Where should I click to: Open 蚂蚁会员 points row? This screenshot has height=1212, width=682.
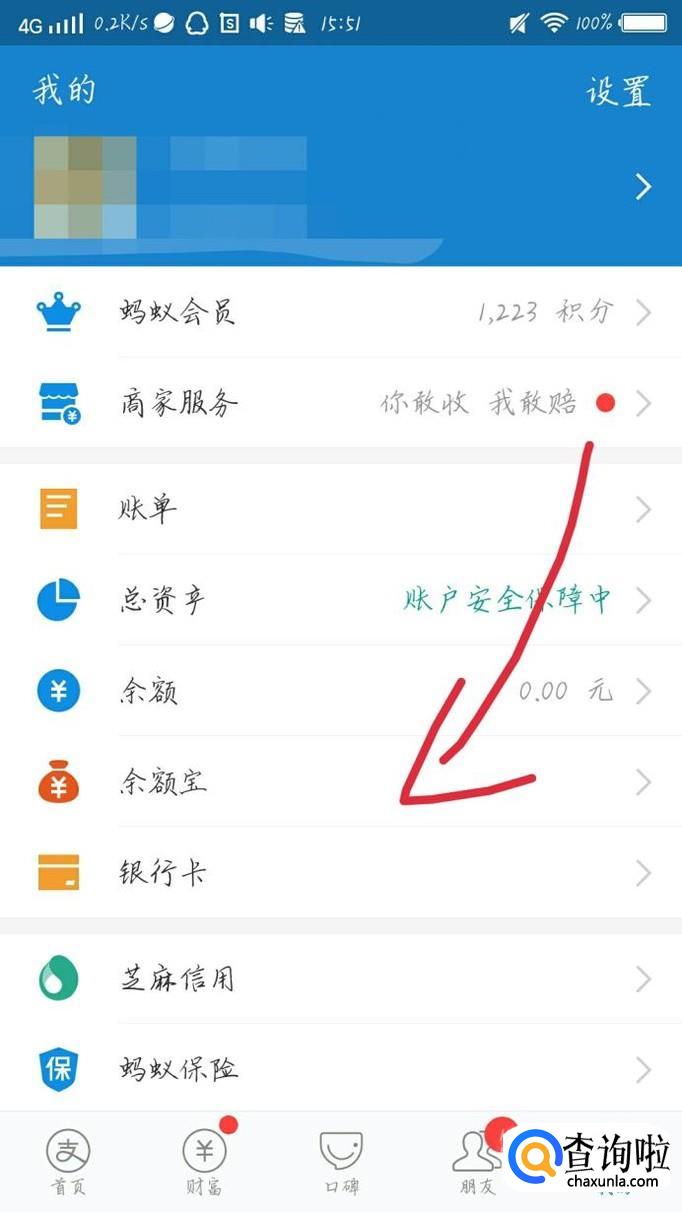click(x=340, y=312)
